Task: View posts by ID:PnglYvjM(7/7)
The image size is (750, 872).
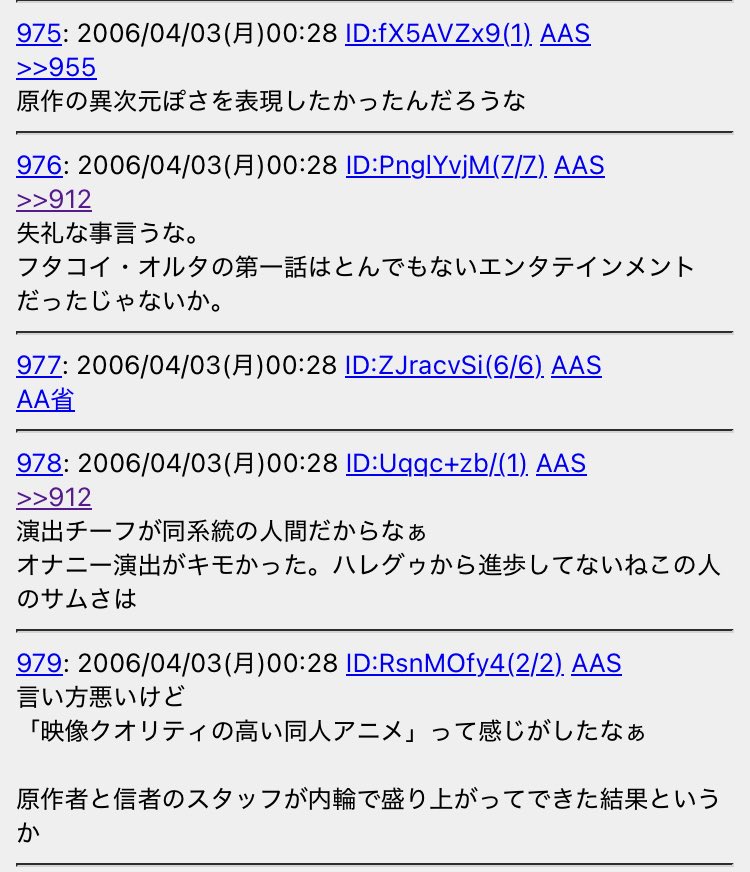Action: click(445, 166)
